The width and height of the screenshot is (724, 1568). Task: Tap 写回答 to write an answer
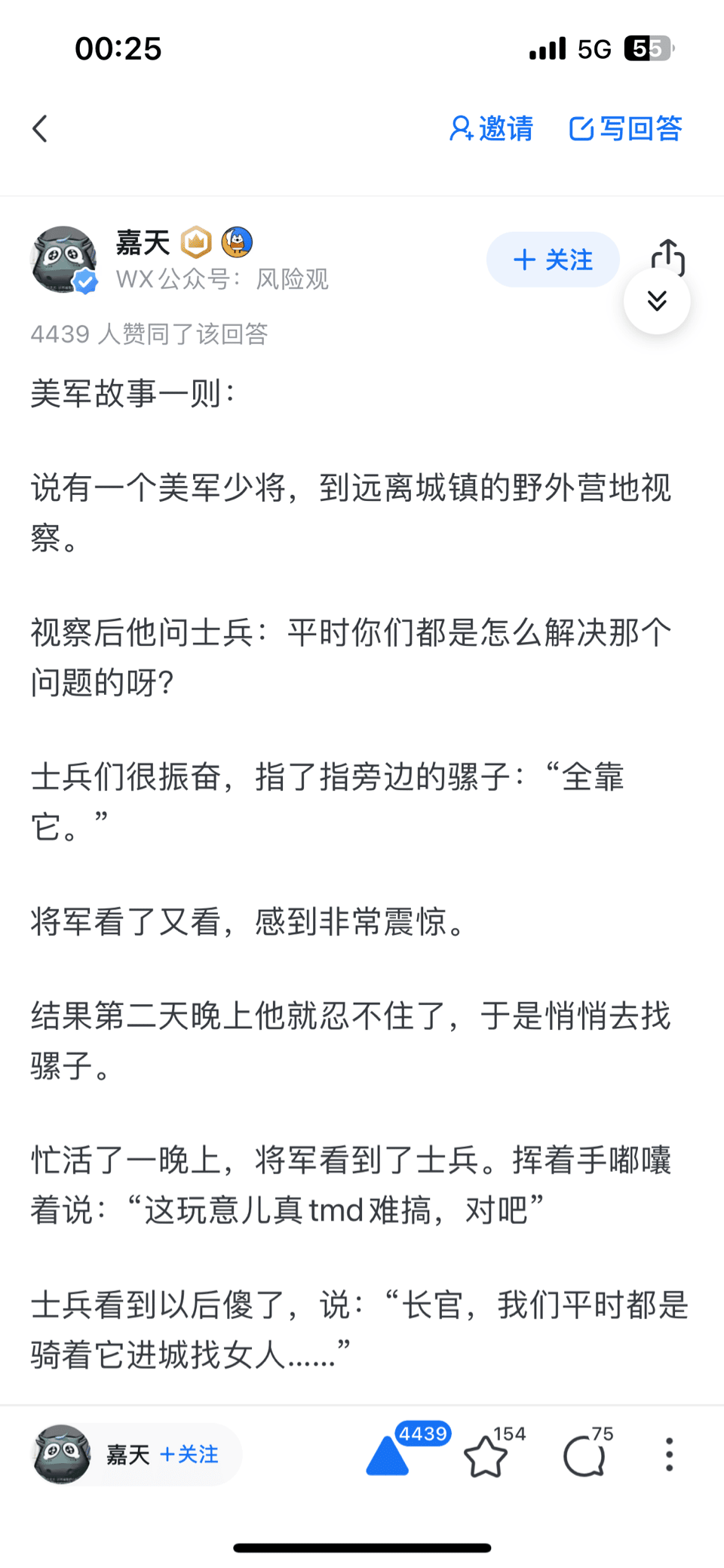pos(625,128)
